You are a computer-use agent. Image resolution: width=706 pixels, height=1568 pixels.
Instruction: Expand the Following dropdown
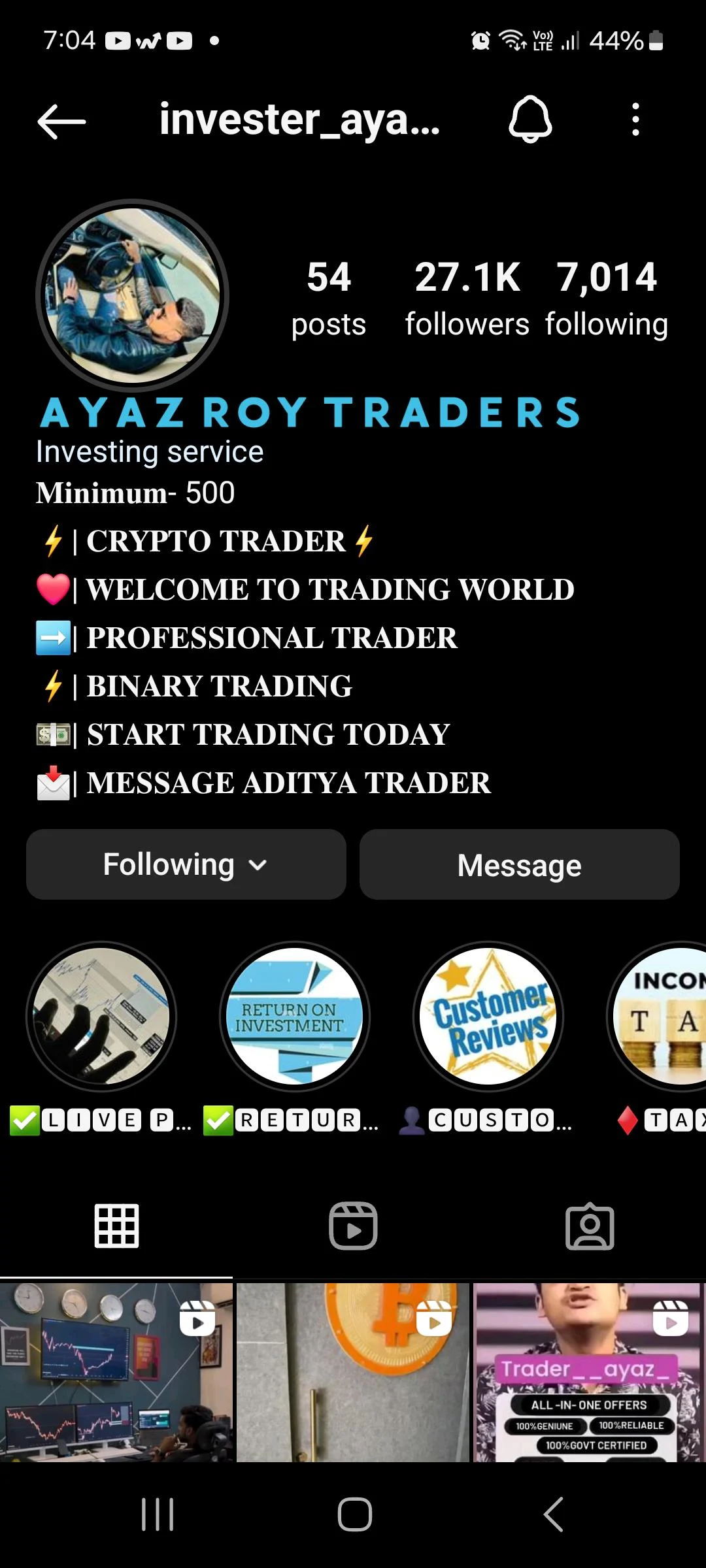click(x=185, y=864)
